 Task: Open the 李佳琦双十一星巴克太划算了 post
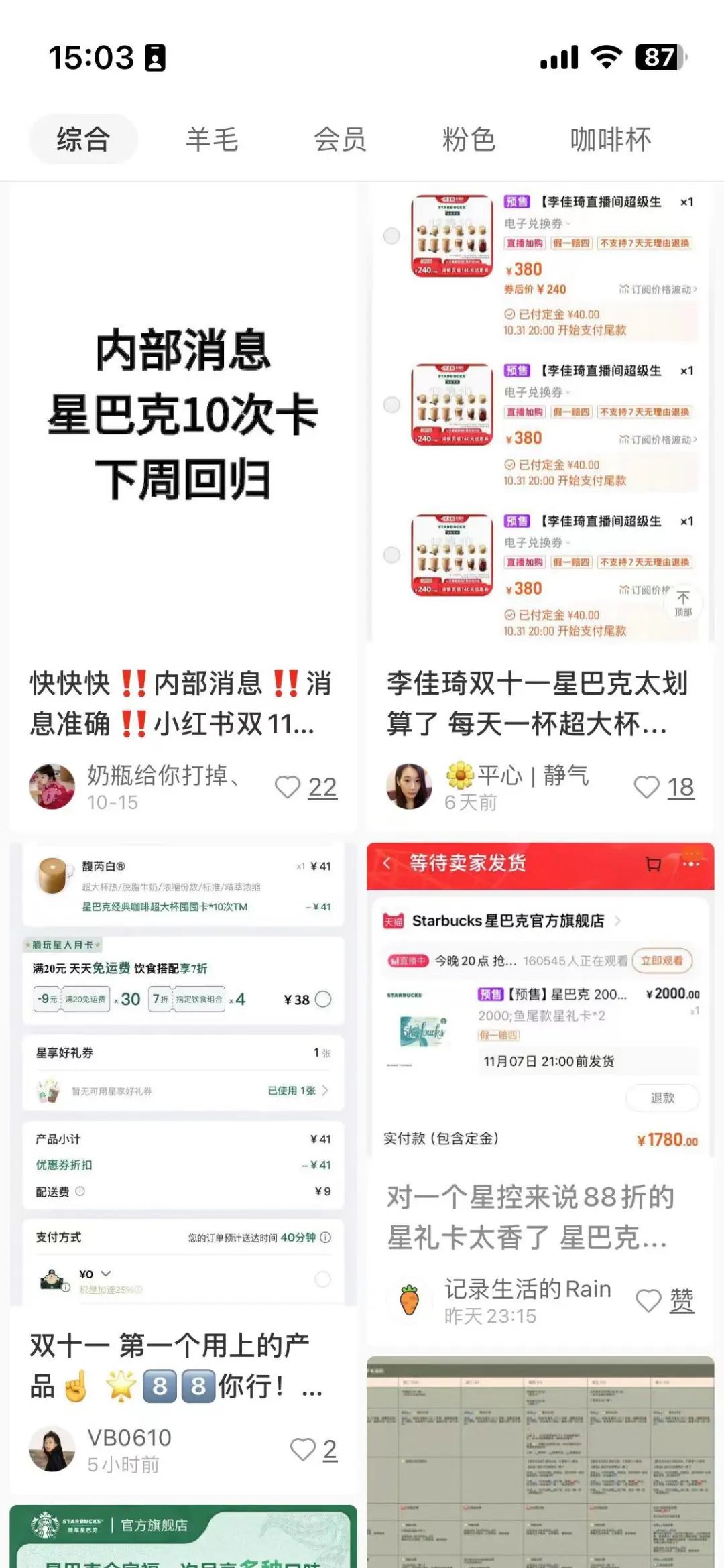[540, 416]
